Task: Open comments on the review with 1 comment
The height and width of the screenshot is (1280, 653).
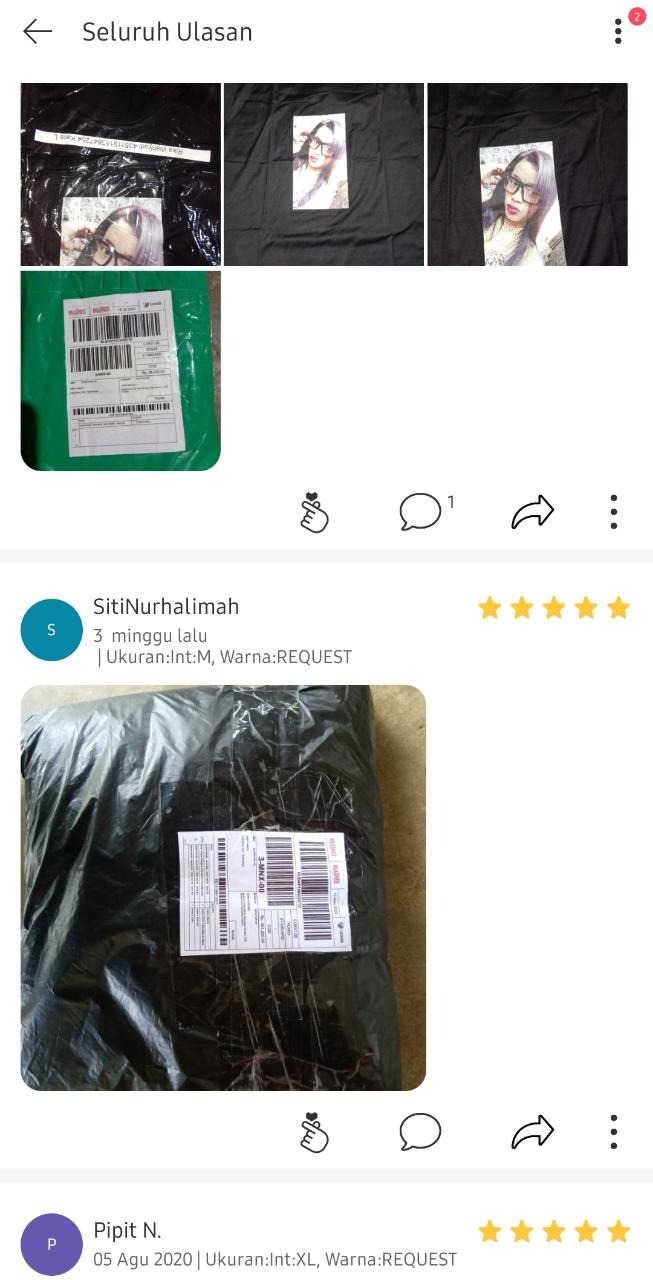Action: click(x=420, y=513)
